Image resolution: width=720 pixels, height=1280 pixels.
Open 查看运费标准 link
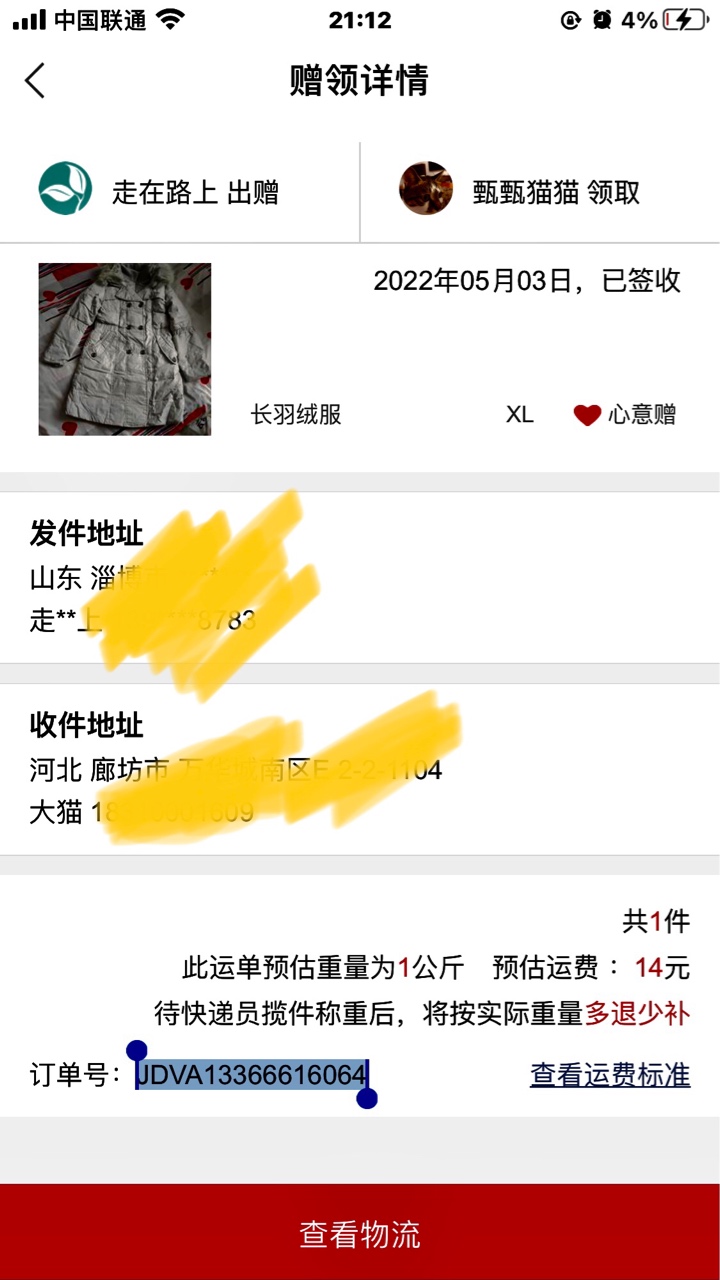(x=609, y=1075)
